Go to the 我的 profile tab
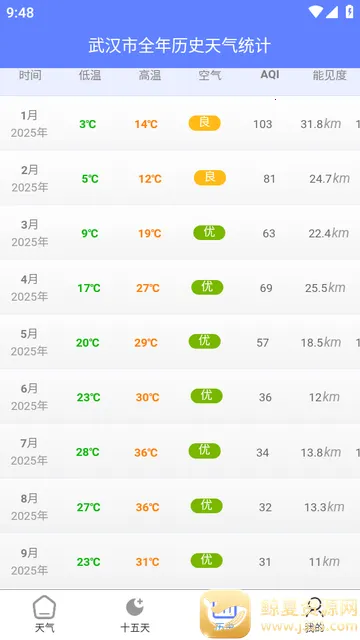360x640 pixels. (314, 614)
